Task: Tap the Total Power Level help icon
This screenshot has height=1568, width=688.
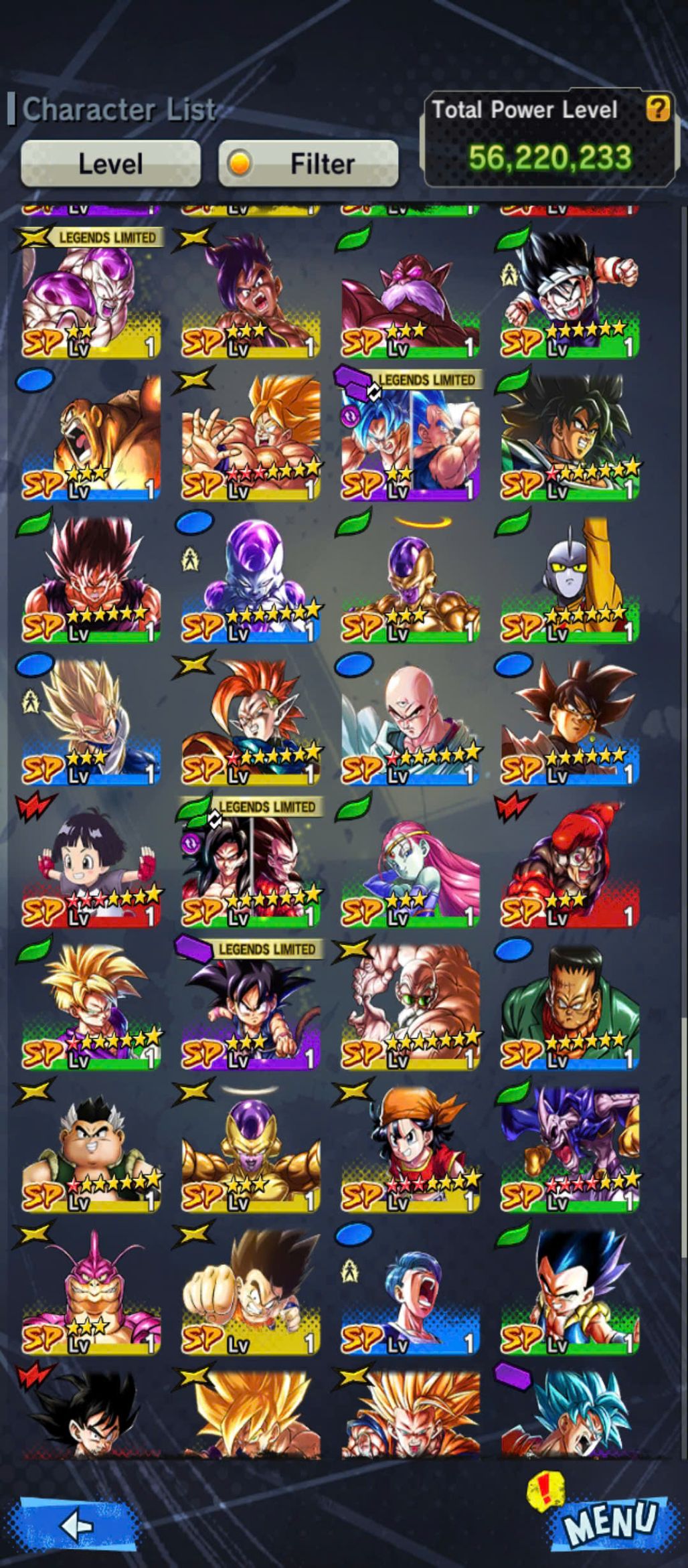Action: coord(657,108)
